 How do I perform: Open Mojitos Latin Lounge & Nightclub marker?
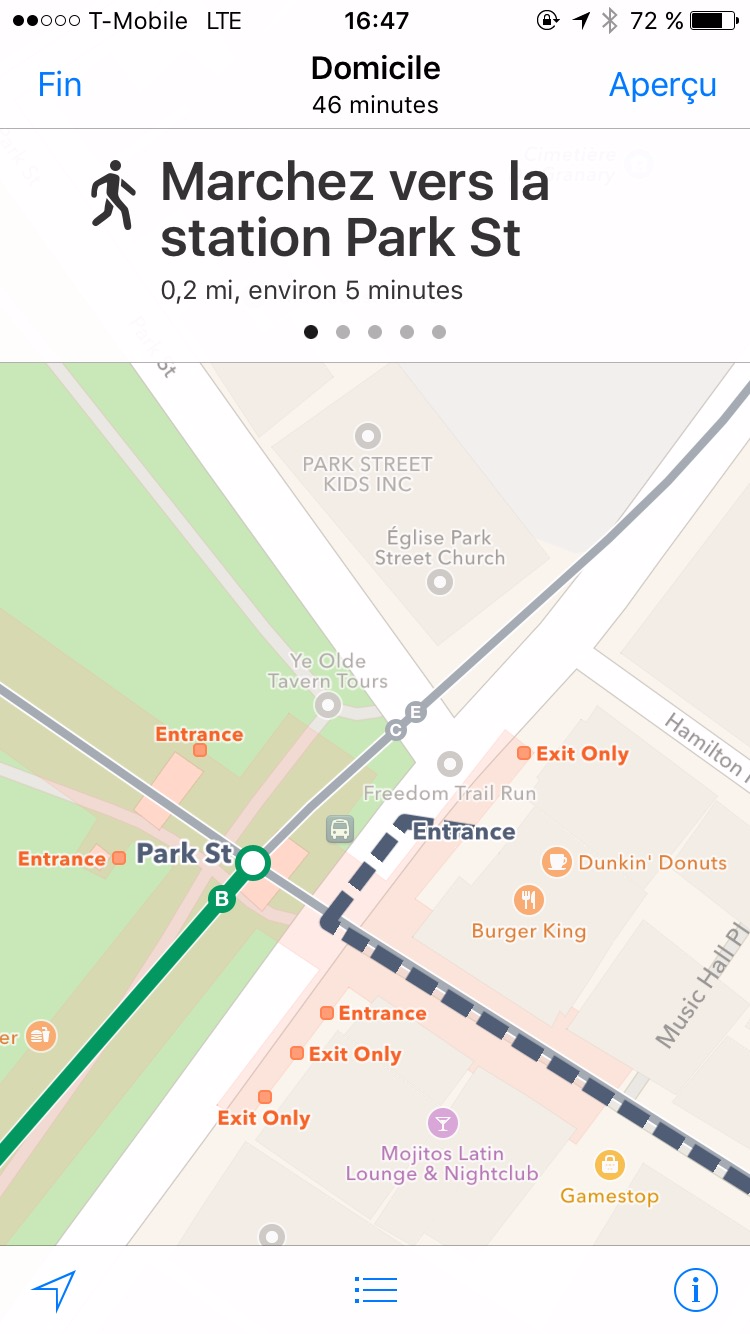tap(442, 1121)
